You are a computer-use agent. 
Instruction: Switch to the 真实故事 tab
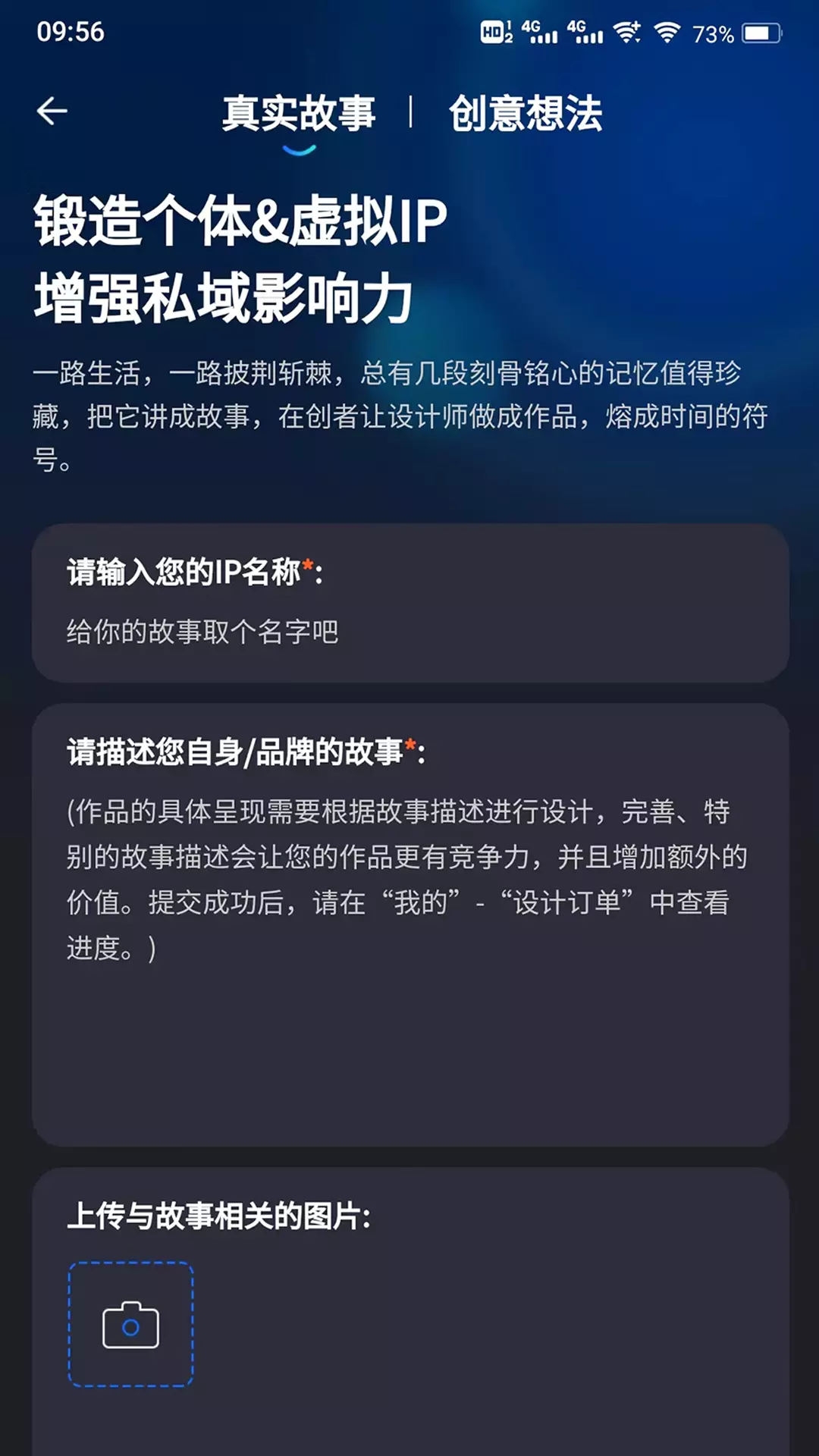pos(299,114)
